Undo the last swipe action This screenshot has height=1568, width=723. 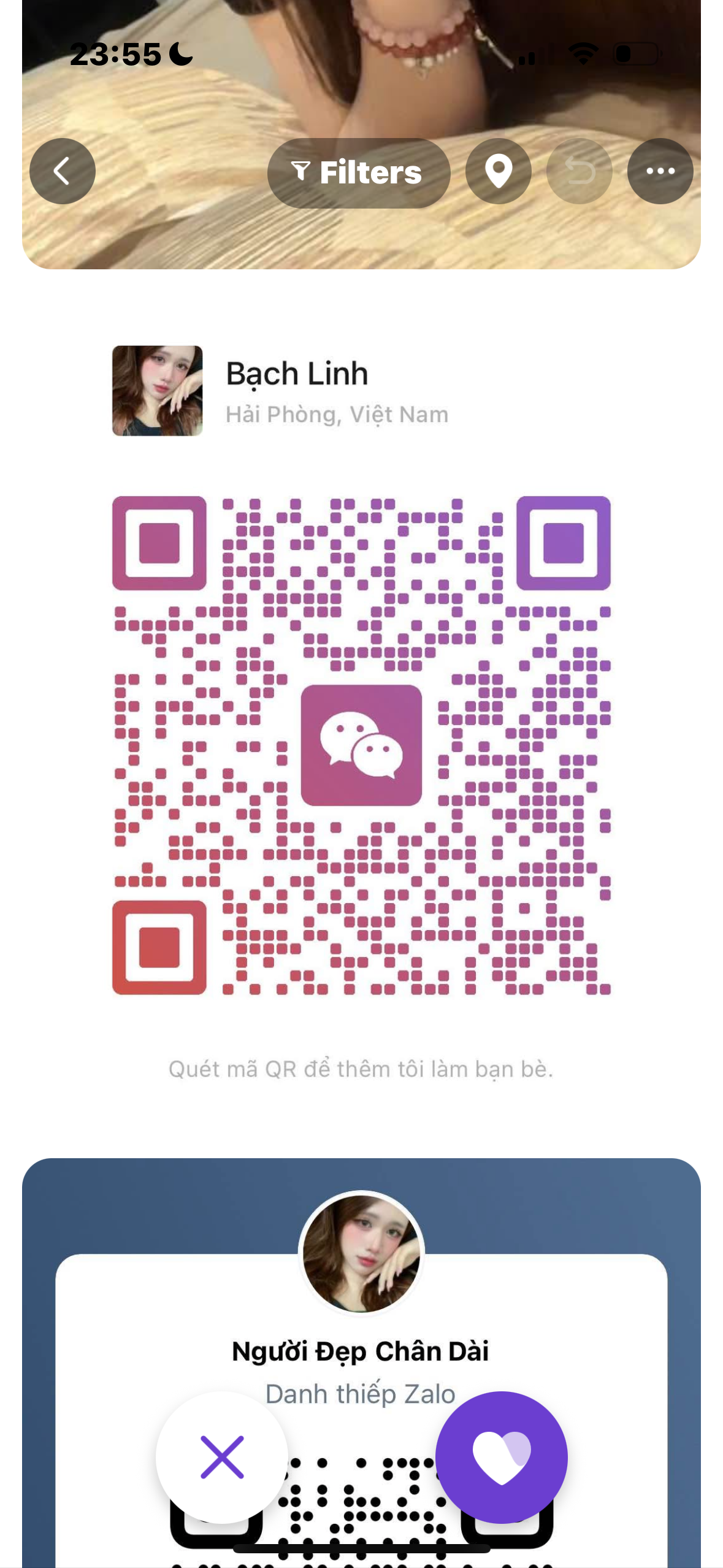[x=579, y=171]
